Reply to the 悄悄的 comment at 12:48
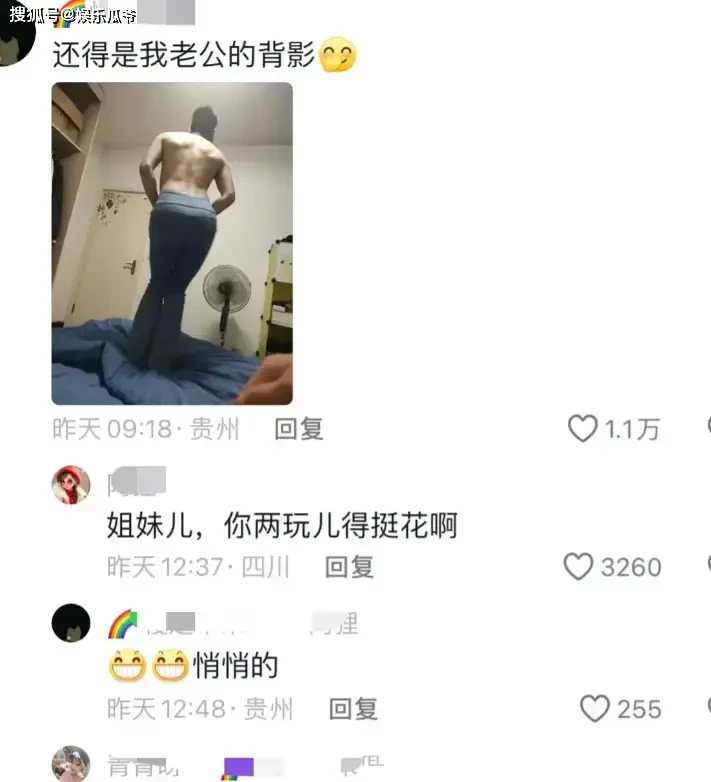This screenshot has width=711, height=782. (x=353, y=709)
